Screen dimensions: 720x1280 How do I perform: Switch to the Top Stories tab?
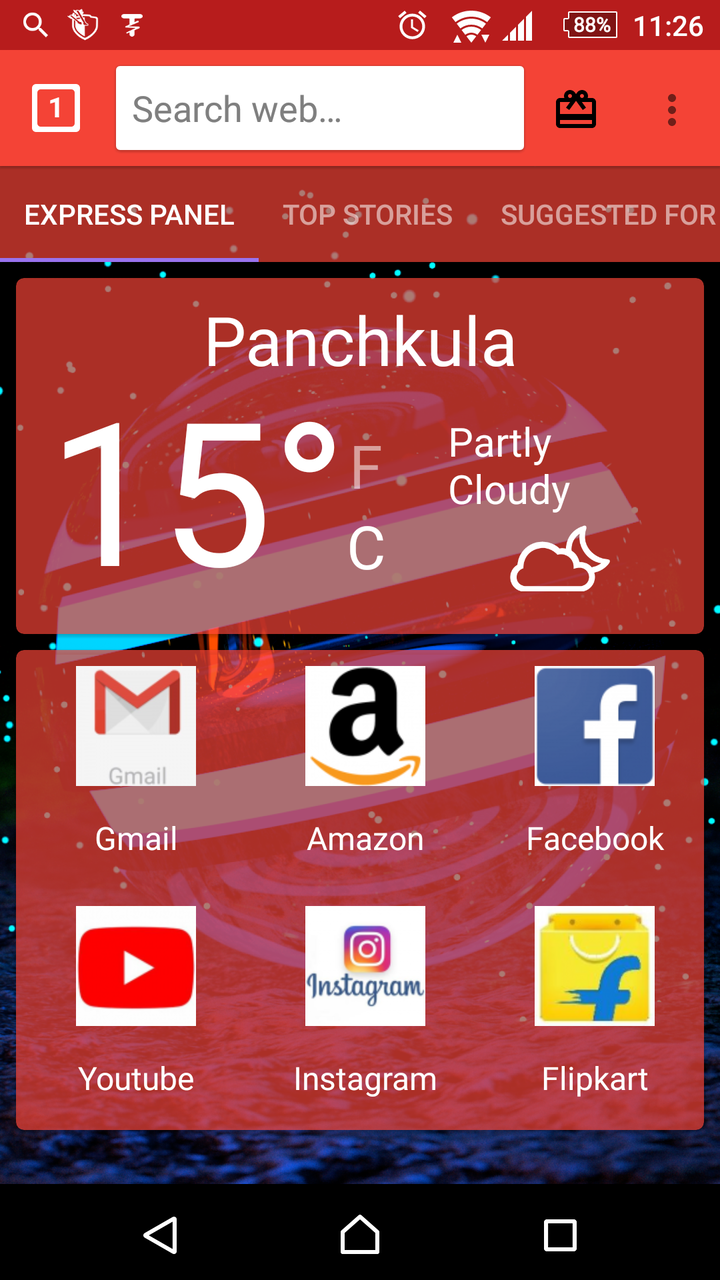(367, 215)
